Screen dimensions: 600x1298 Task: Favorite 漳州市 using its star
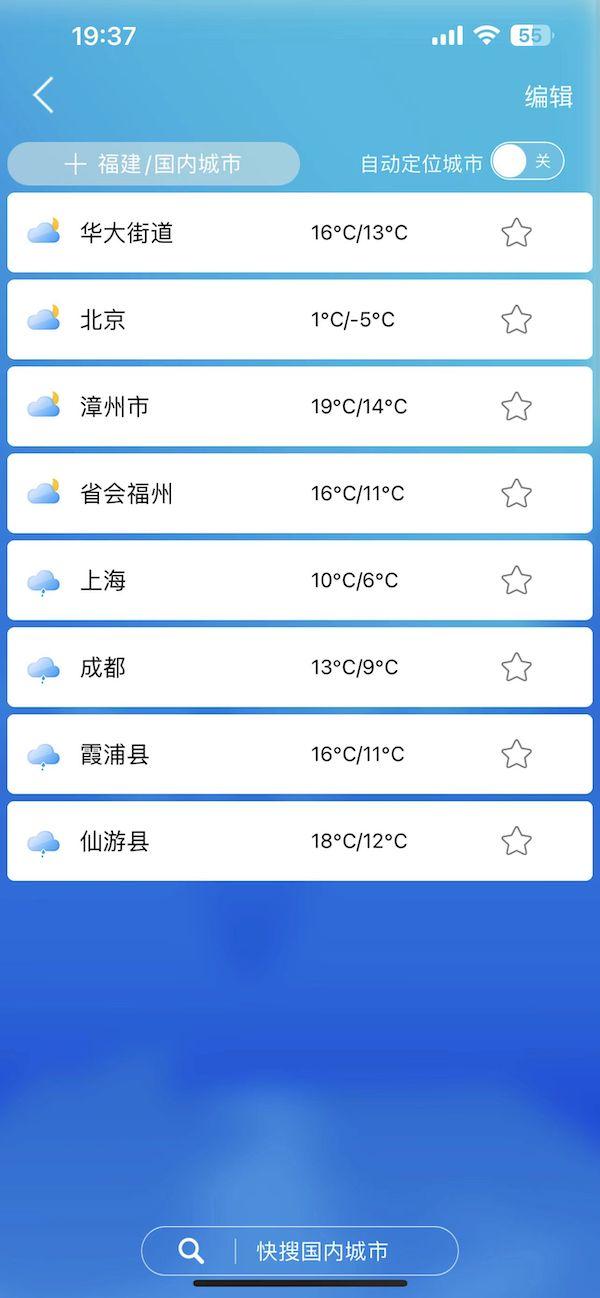(516, 407)
